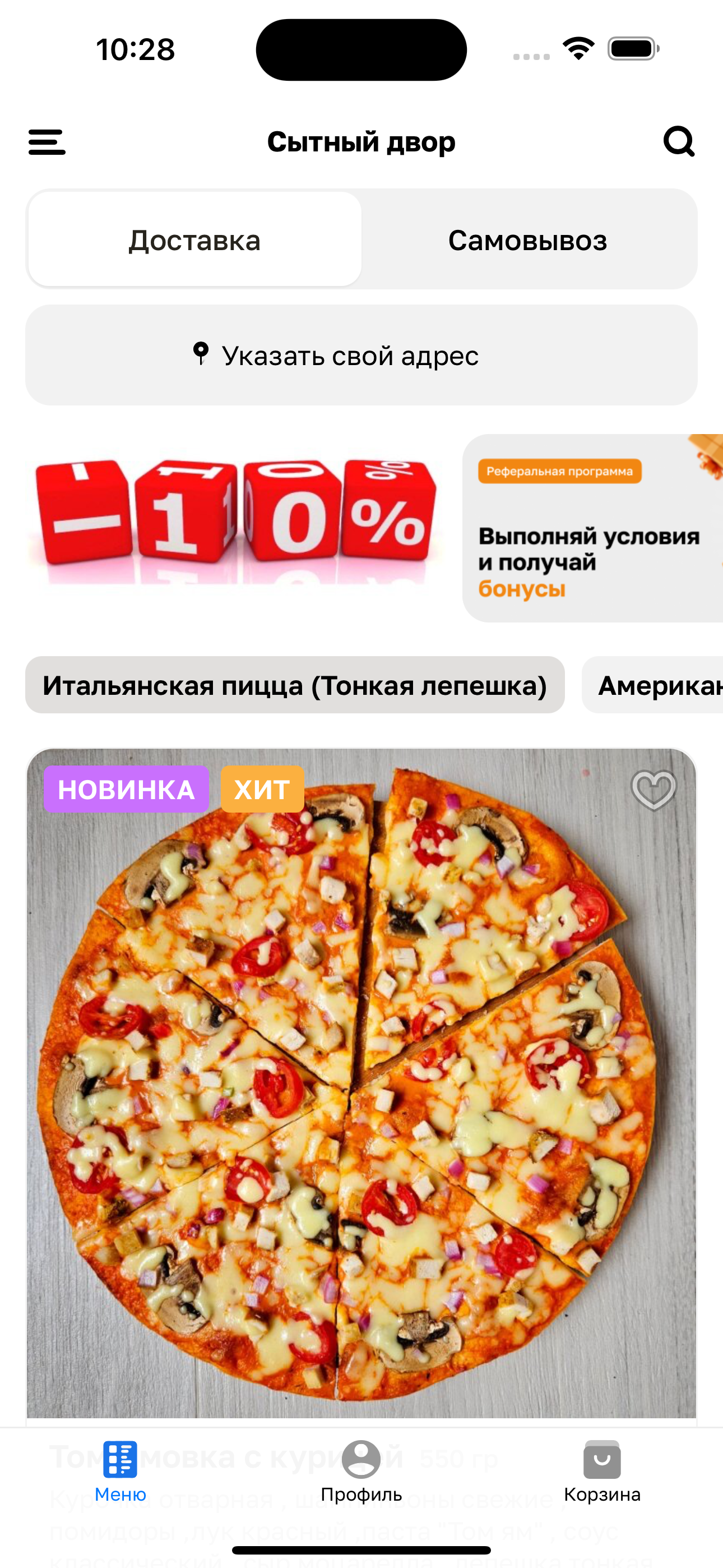Open the search magnifier icon
The image size is (723, 1568).
coord(679,142)
